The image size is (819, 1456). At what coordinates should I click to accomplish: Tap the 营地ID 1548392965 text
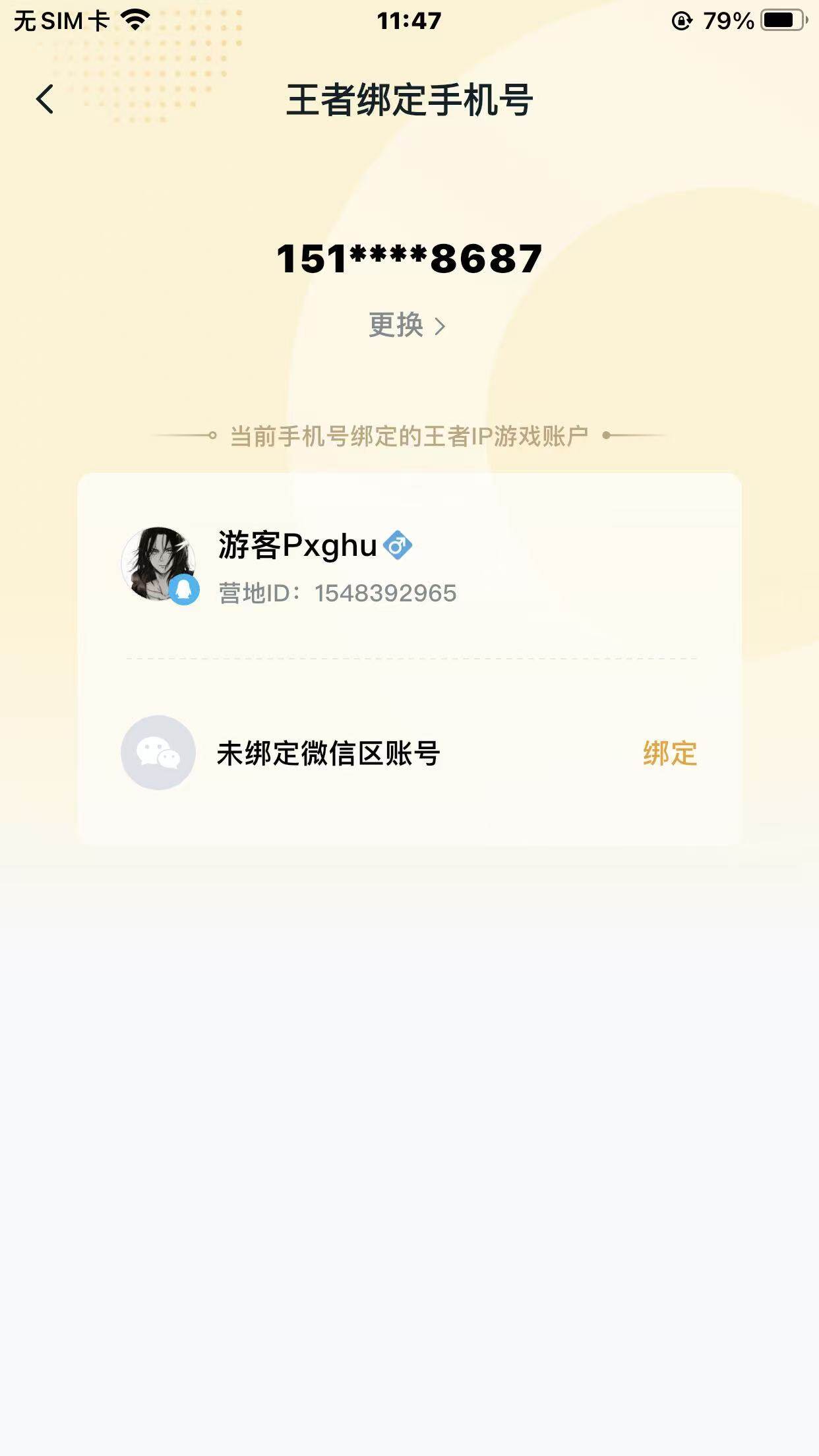point(338,593)
